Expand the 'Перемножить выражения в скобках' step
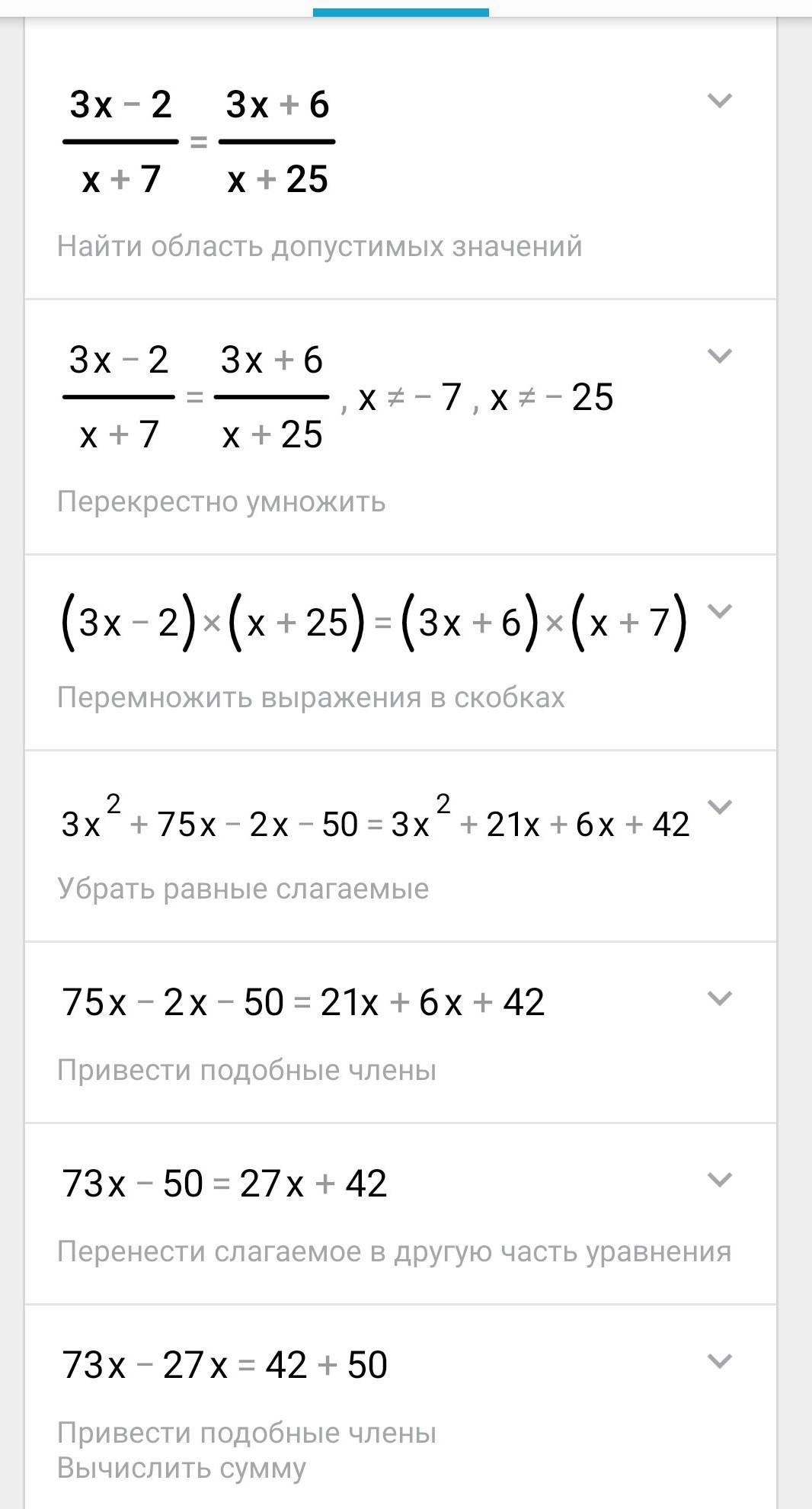Image resolution: width=812 pixels, height=1509 pixels. point(719,610)
